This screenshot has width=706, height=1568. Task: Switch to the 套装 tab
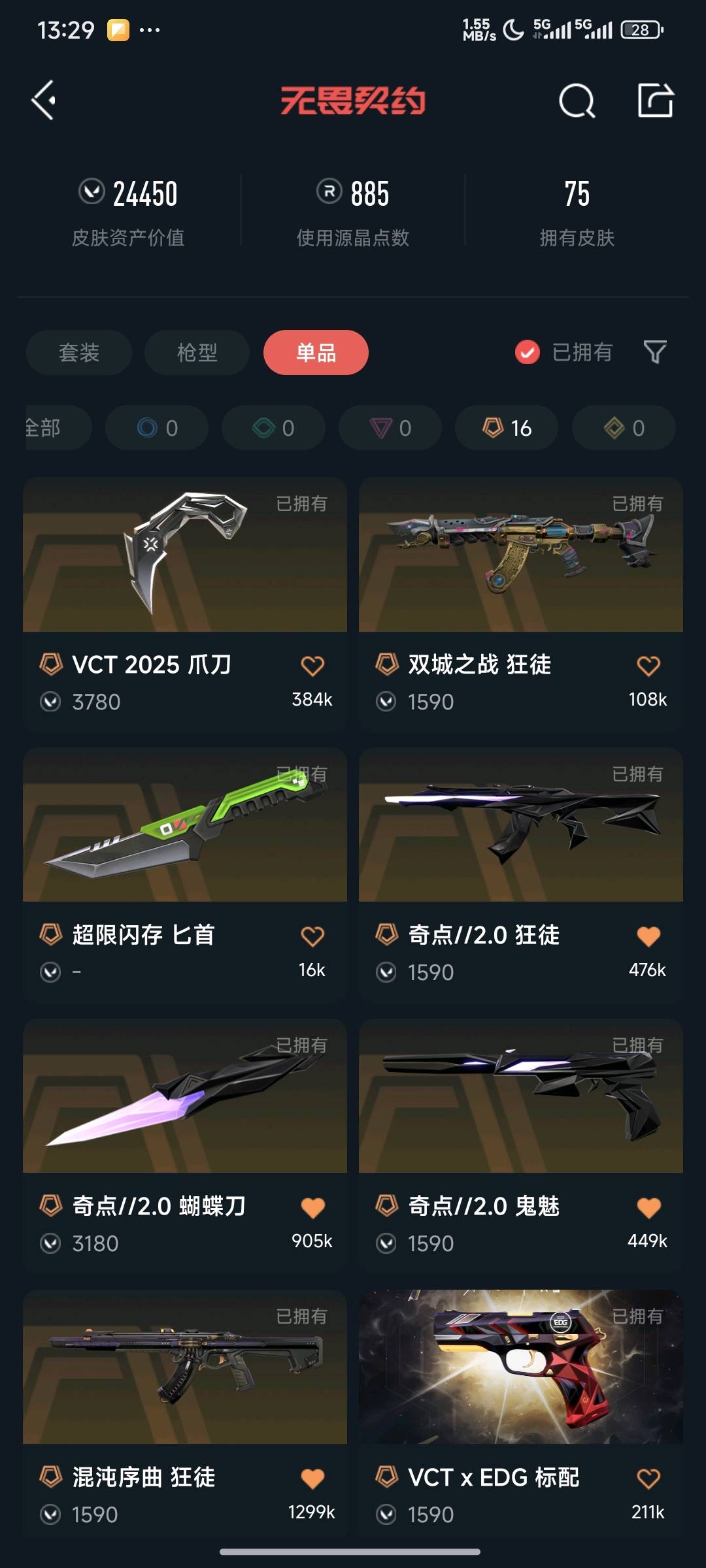(79, 353)
